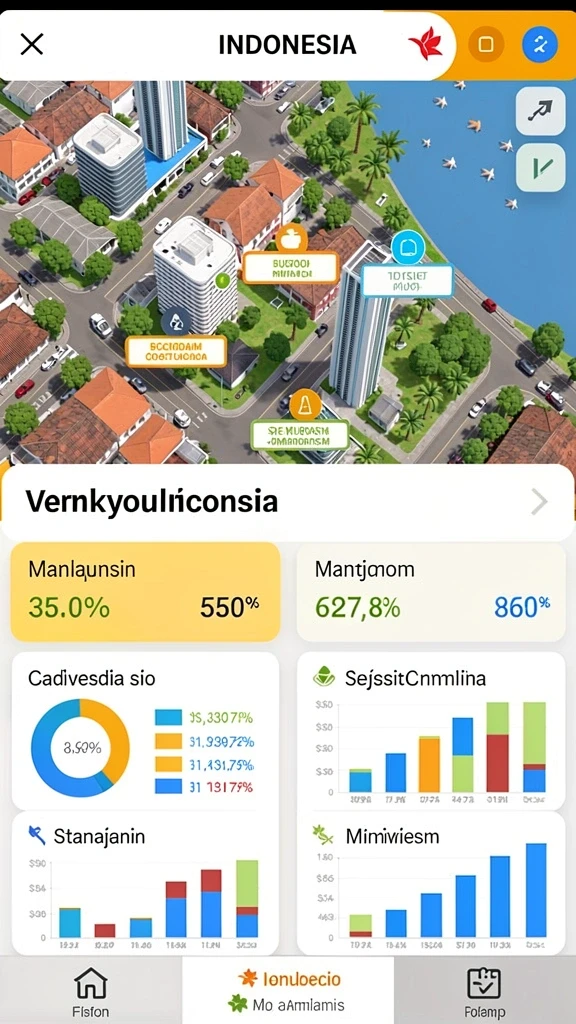Image resolution: width=576 pixels, height=1024 pixels.
Task: Close the INDONESIA screen with the X
Action: (x=31, y=44)
